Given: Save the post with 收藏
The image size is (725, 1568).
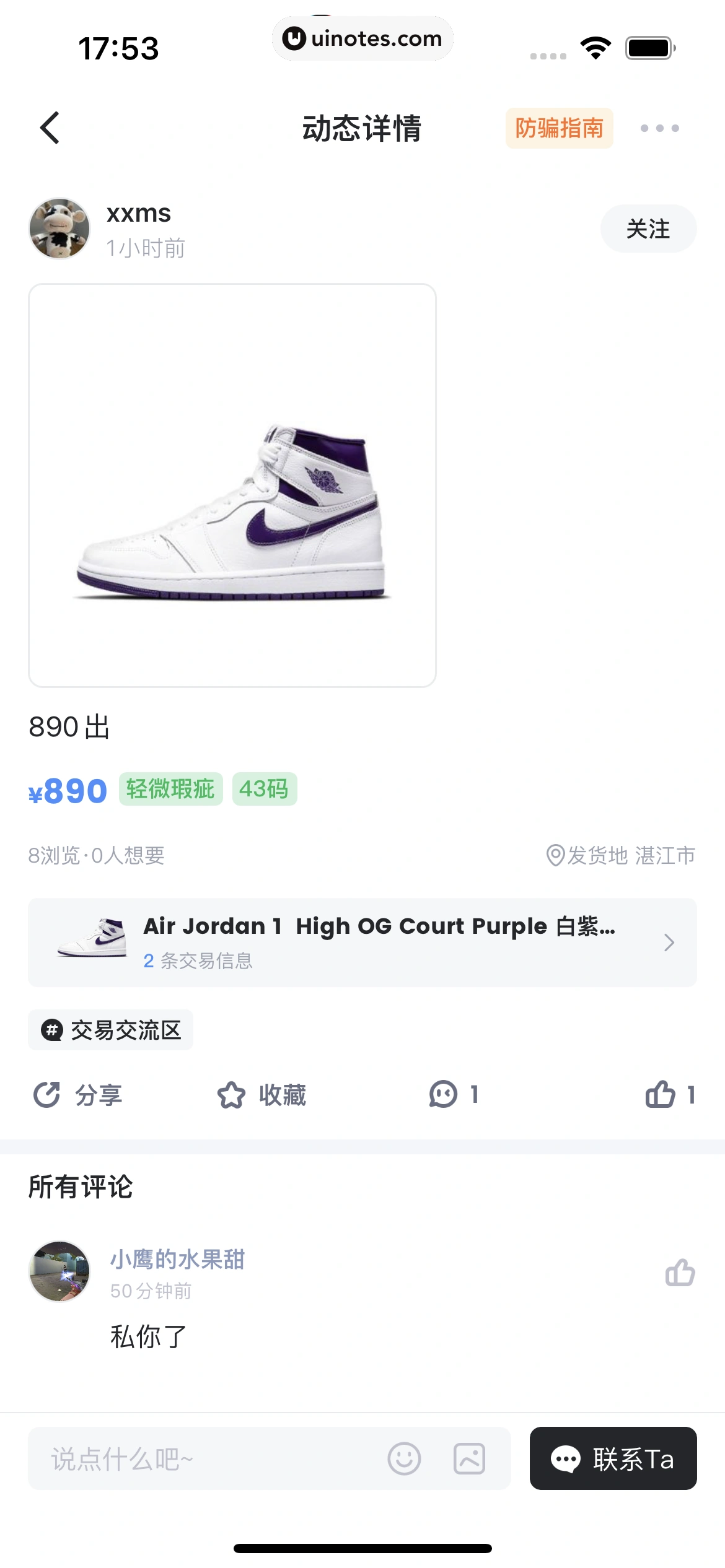Looking at the screenshot, I should (261, 1095).
